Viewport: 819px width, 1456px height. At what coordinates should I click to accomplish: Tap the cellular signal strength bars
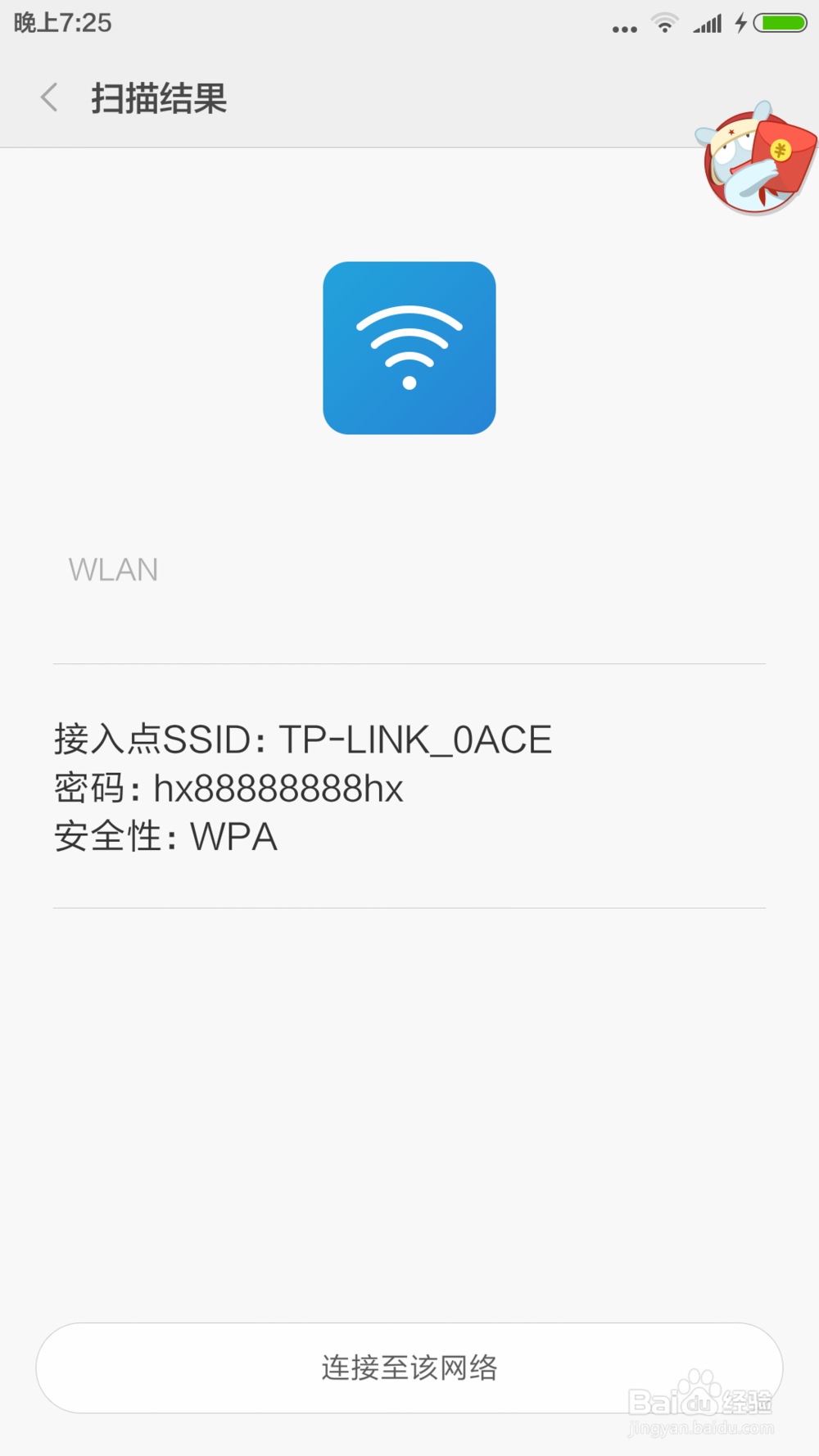click(x=707, y=24)
